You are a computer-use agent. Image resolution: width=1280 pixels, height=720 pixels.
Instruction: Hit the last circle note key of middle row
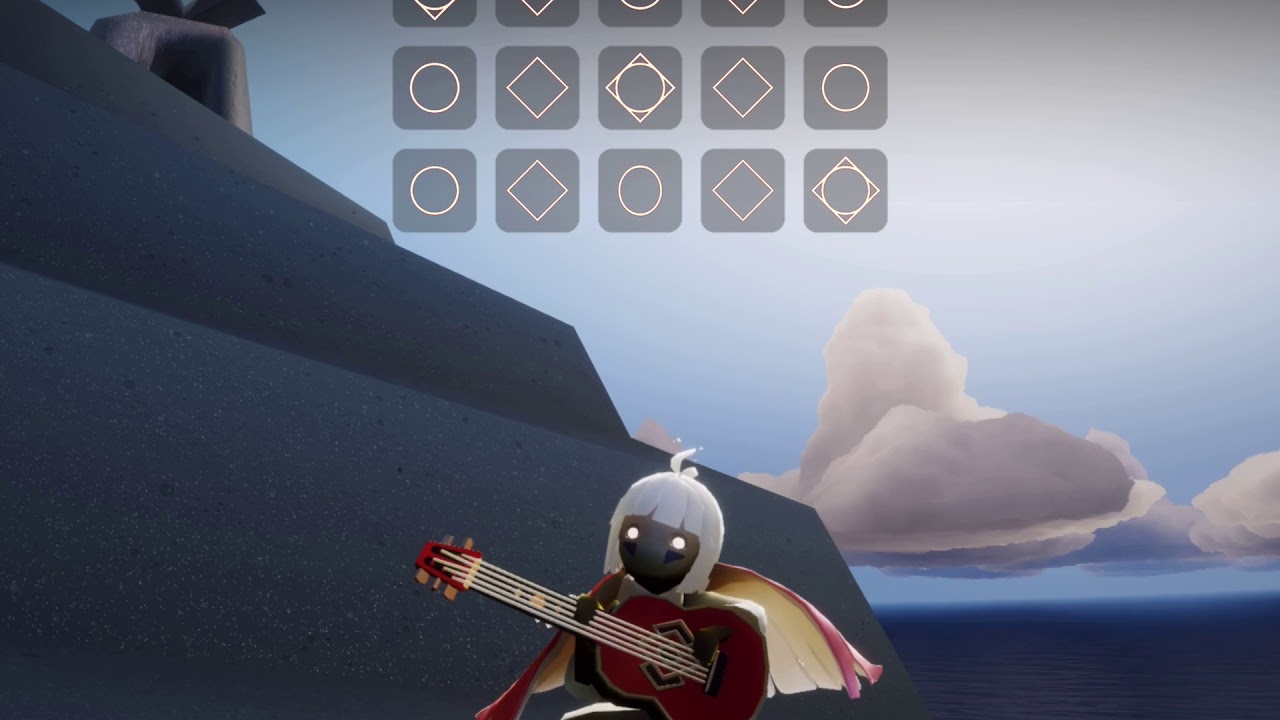tap(845, 88)
